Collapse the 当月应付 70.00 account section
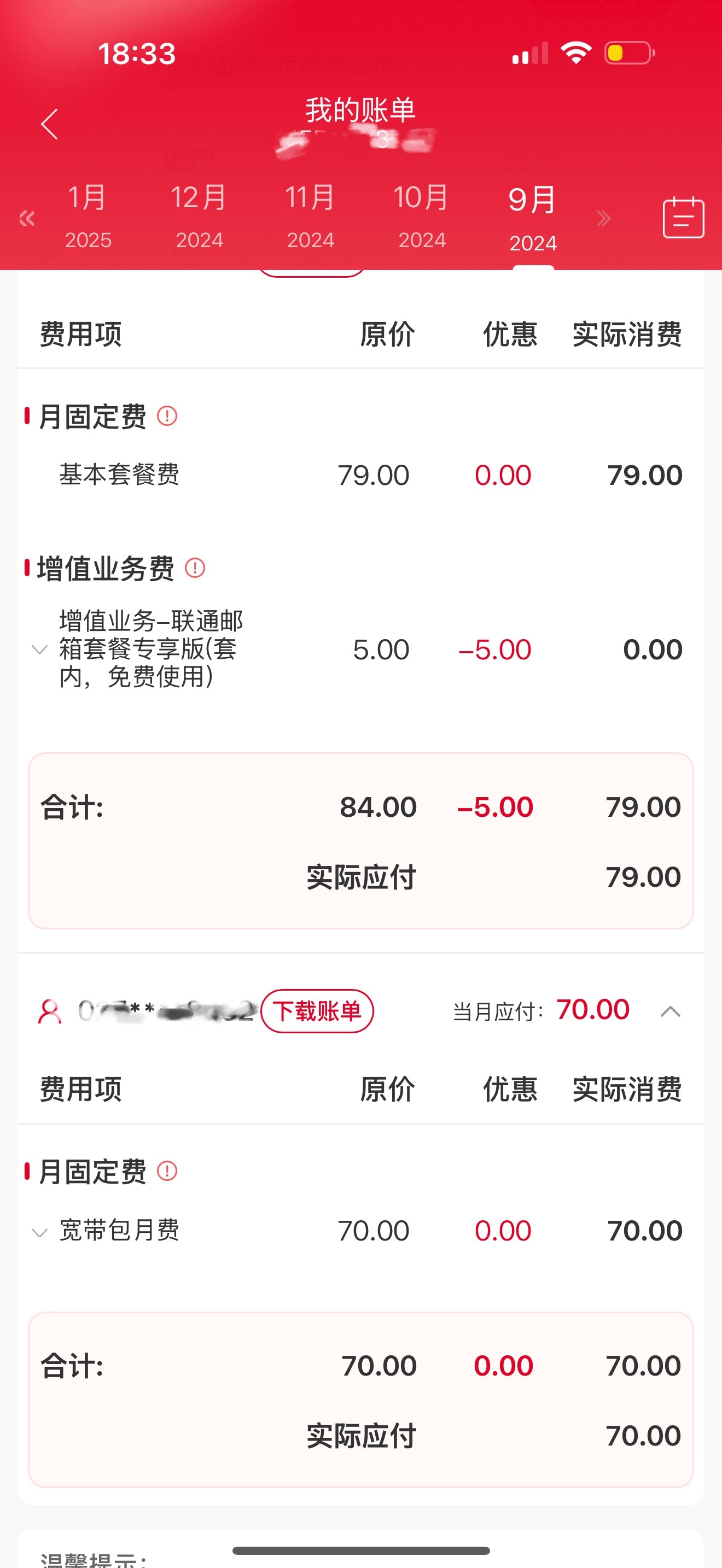This screenshot has width=722, height=1568. (670, 1011)
